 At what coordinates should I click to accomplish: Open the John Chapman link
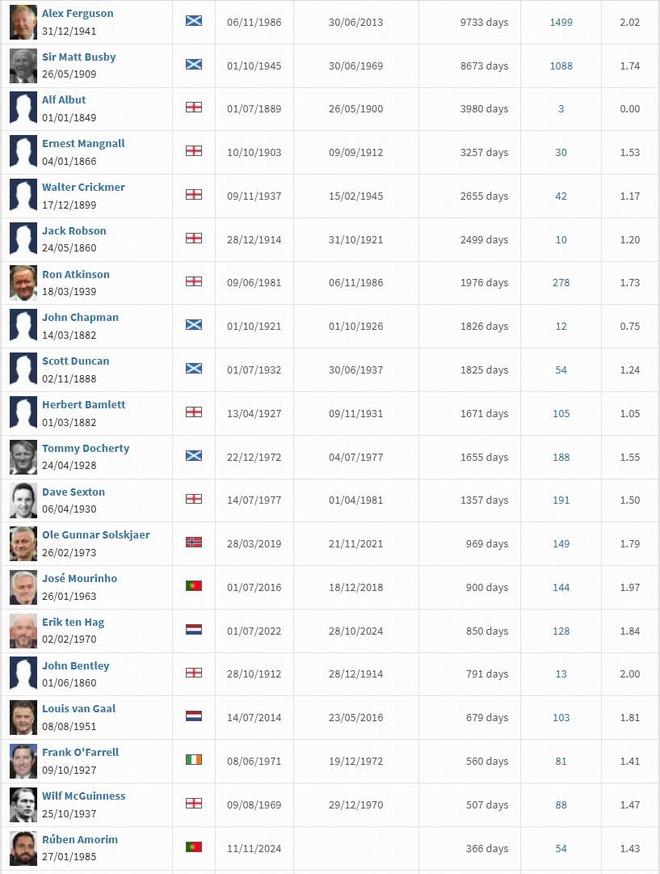tap(80, 318)
